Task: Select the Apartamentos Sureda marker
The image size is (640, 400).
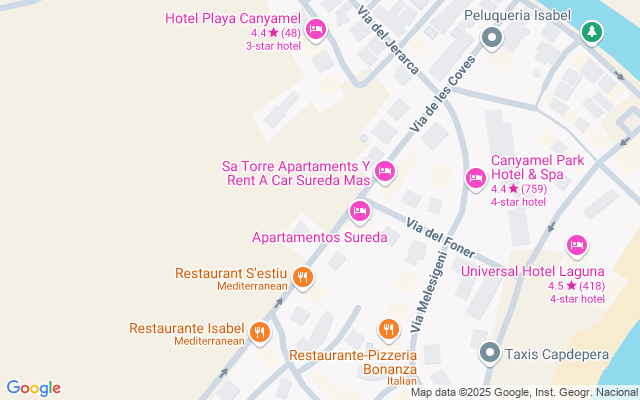Action: [360, 211]
